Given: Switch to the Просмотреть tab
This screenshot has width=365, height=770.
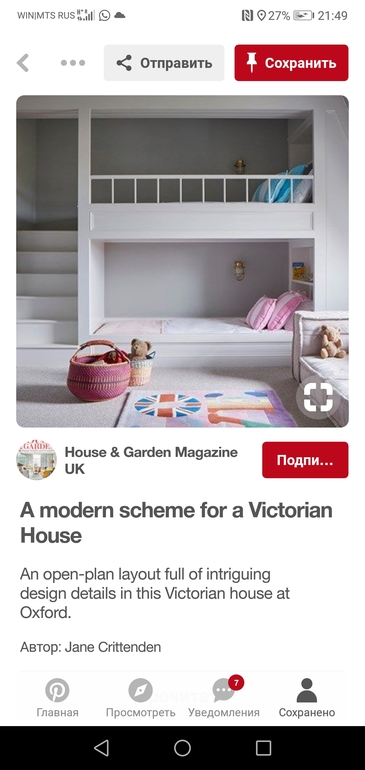Looking at the screenshot, I should [x=140, y=698].
